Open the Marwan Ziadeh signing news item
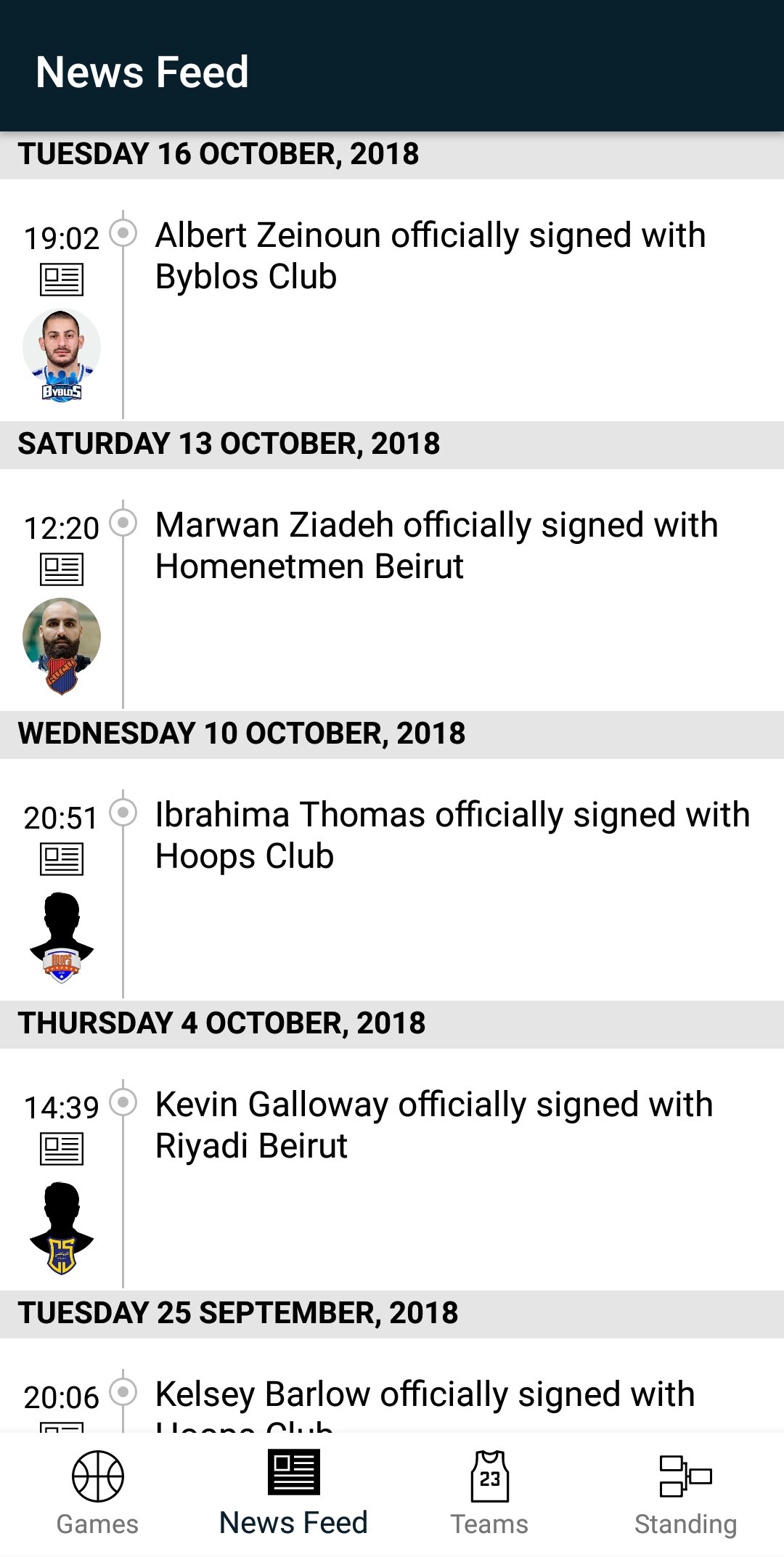The width and height of the screenshot is (784, 1557). (436, 545)
